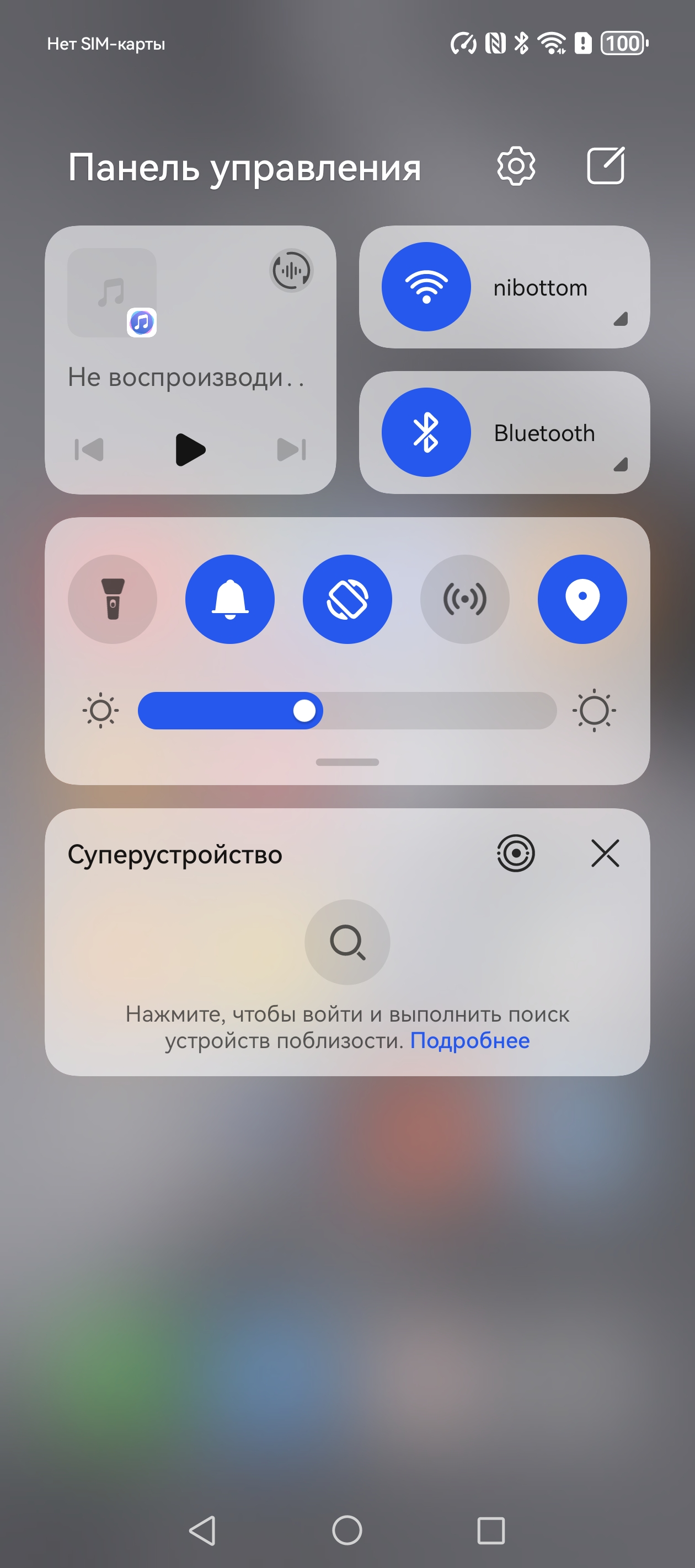Turn on the flashlight
695x1568 pixels.
pyautogui.click(x=113, y=599)
